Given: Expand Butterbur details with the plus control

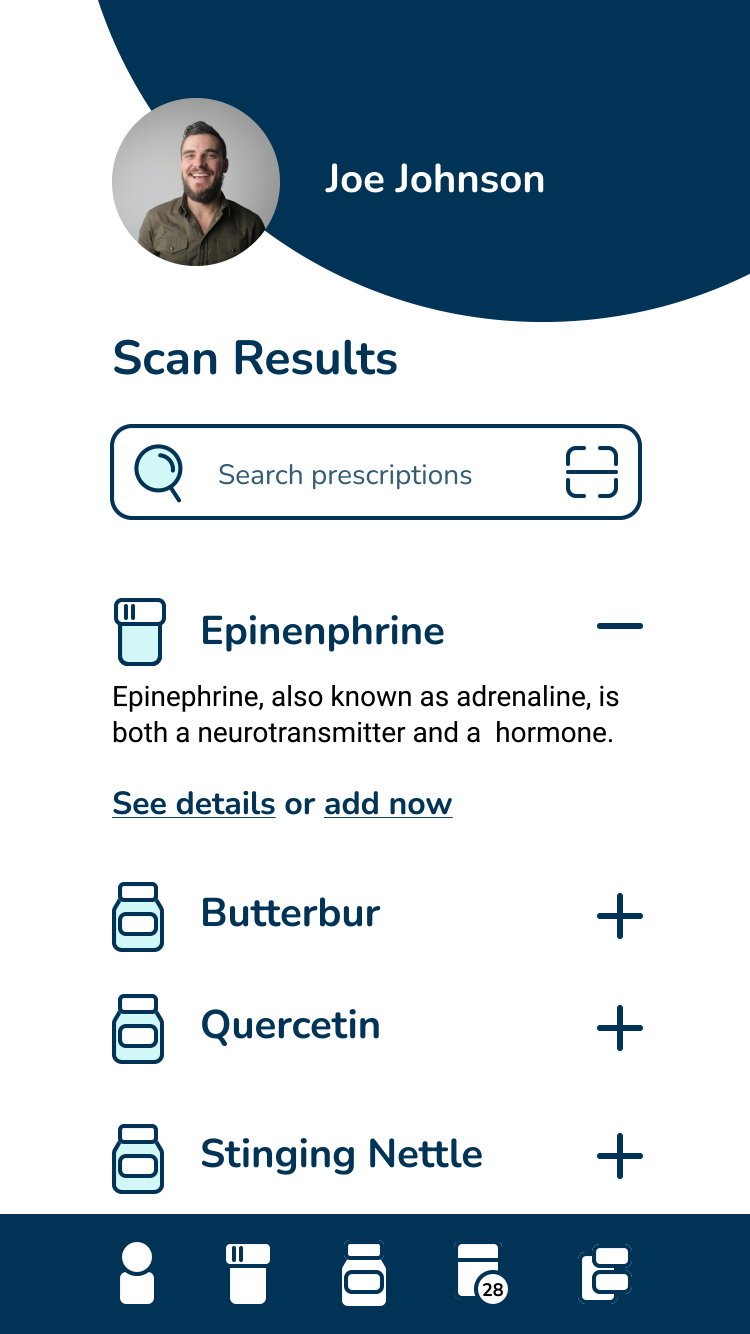Looking at the screenshot, I should click(x=619, y=916).
